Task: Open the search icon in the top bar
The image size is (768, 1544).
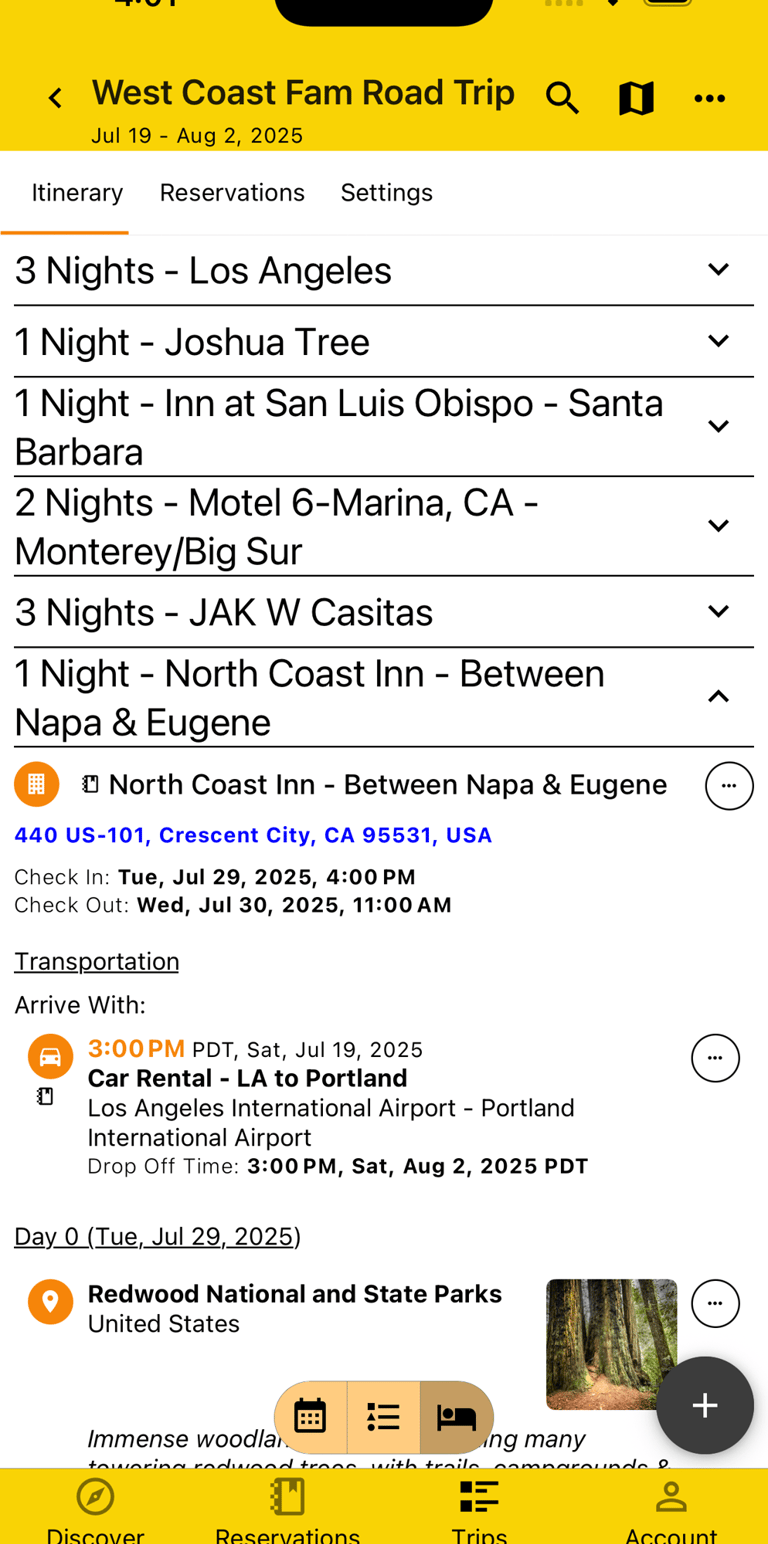Action: pos(563,98)
